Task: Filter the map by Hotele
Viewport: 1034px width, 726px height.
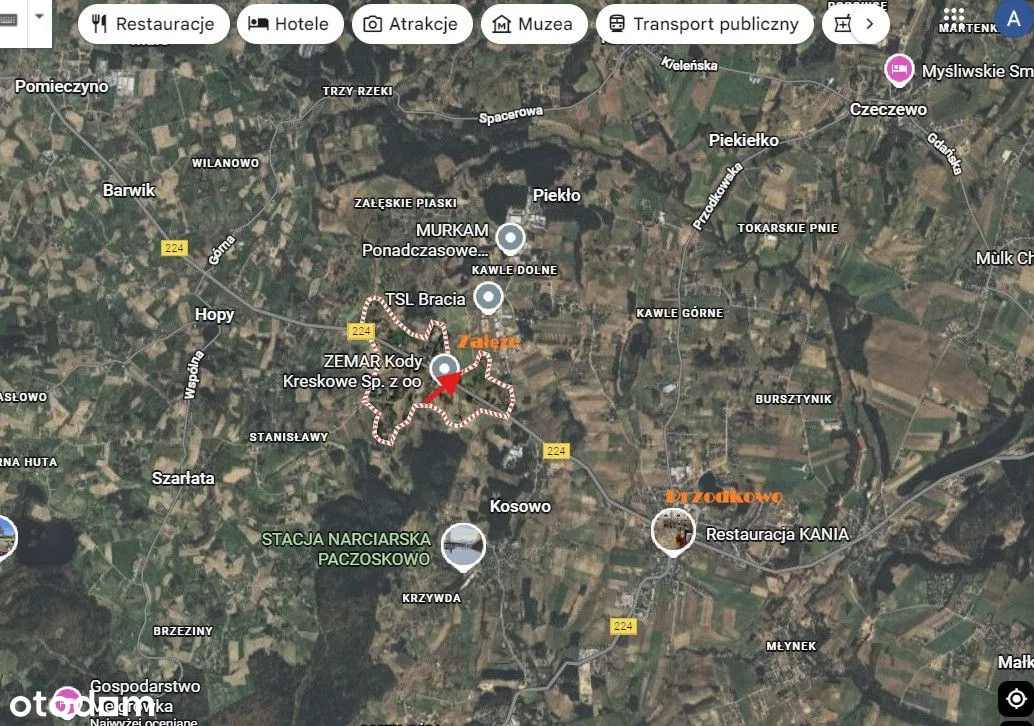Action: pyautogui.click(x=289, y=24)
